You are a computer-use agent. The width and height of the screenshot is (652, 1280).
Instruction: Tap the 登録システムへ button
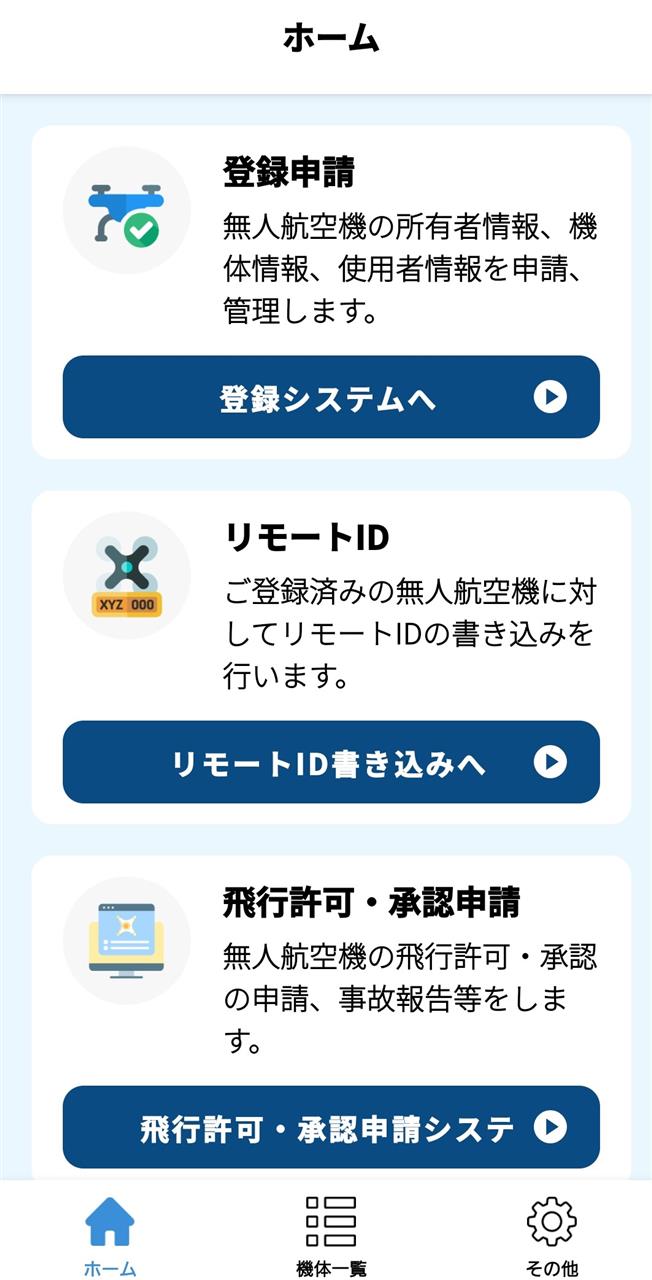pos(331,397)
